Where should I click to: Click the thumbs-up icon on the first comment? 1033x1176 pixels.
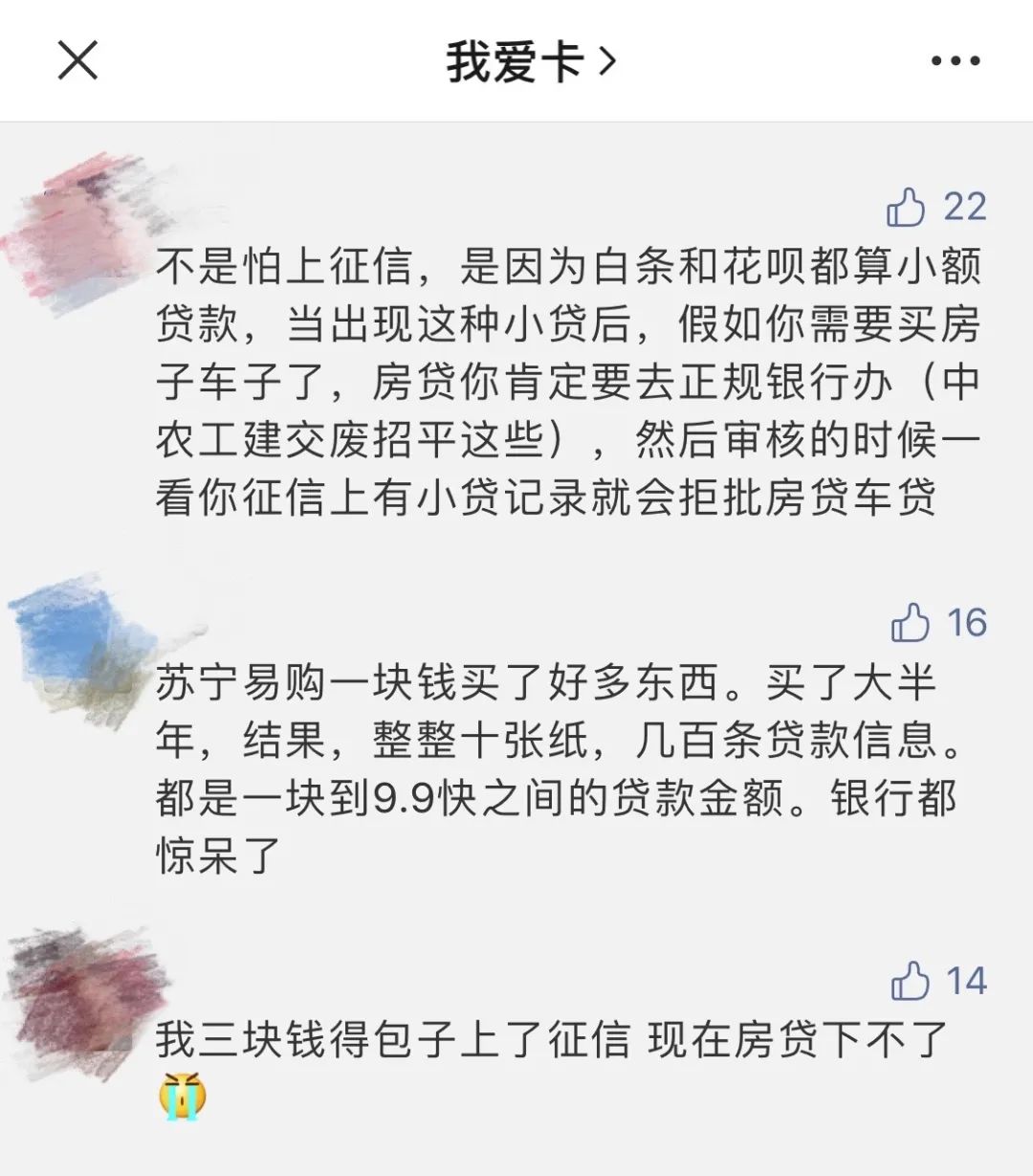tap(907, 206)
